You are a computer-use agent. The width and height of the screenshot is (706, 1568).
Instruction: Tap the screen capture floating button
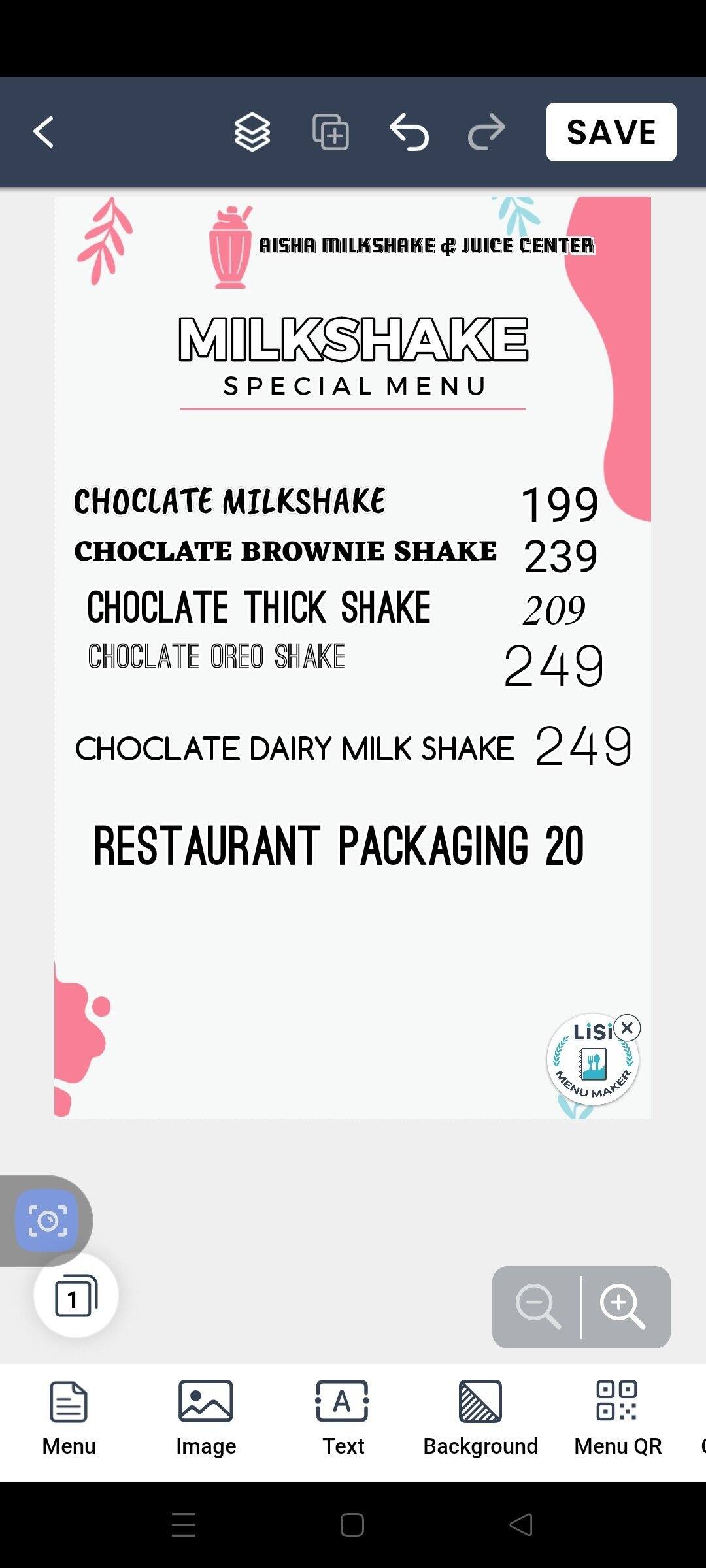47,1220
